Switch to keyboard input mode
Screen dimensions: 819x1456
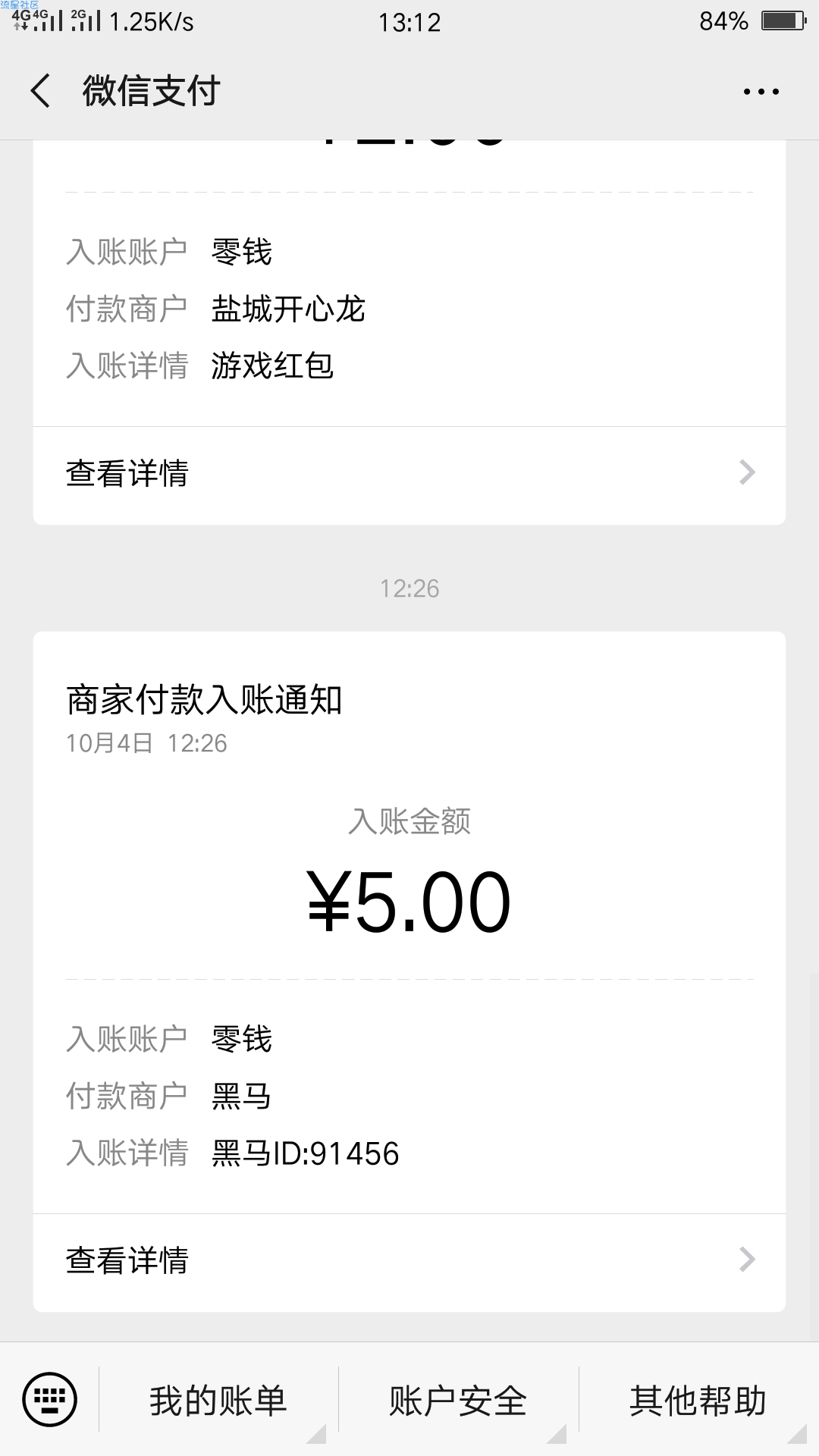pyautogui.click(x=49, y=1399)
